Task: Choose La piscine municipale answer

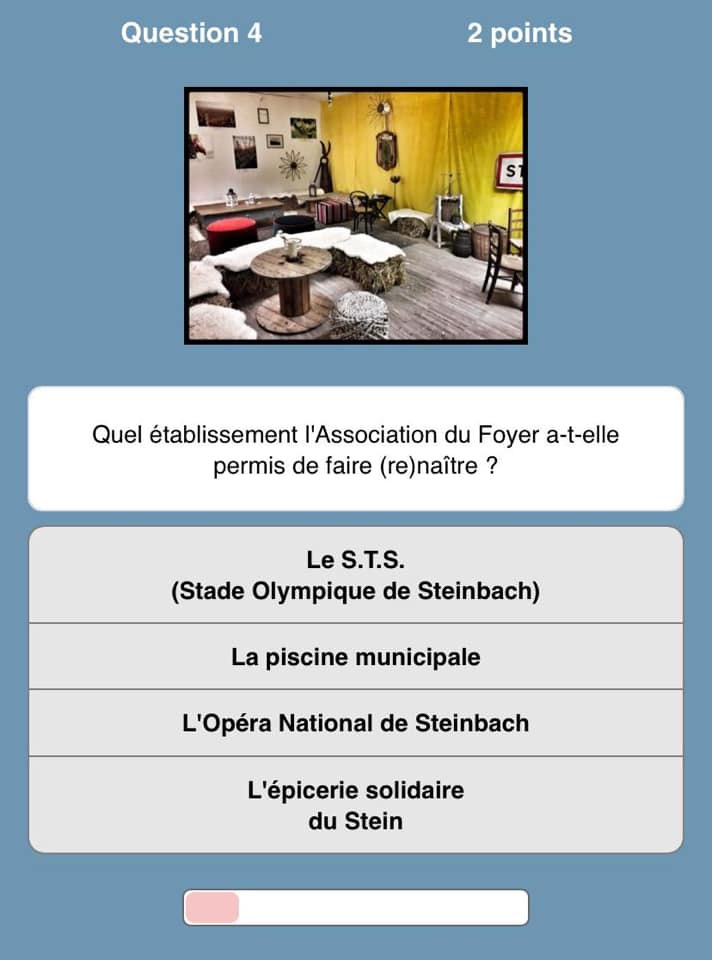Action: point(355,657)
